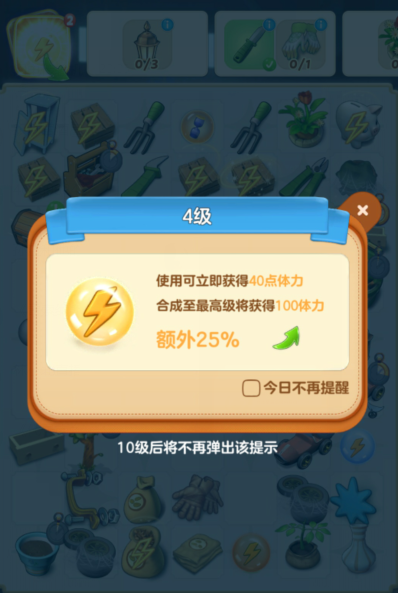Close the 4级 energy popup
The width and height of the screenshot is (398, 593).
[362, 210]
